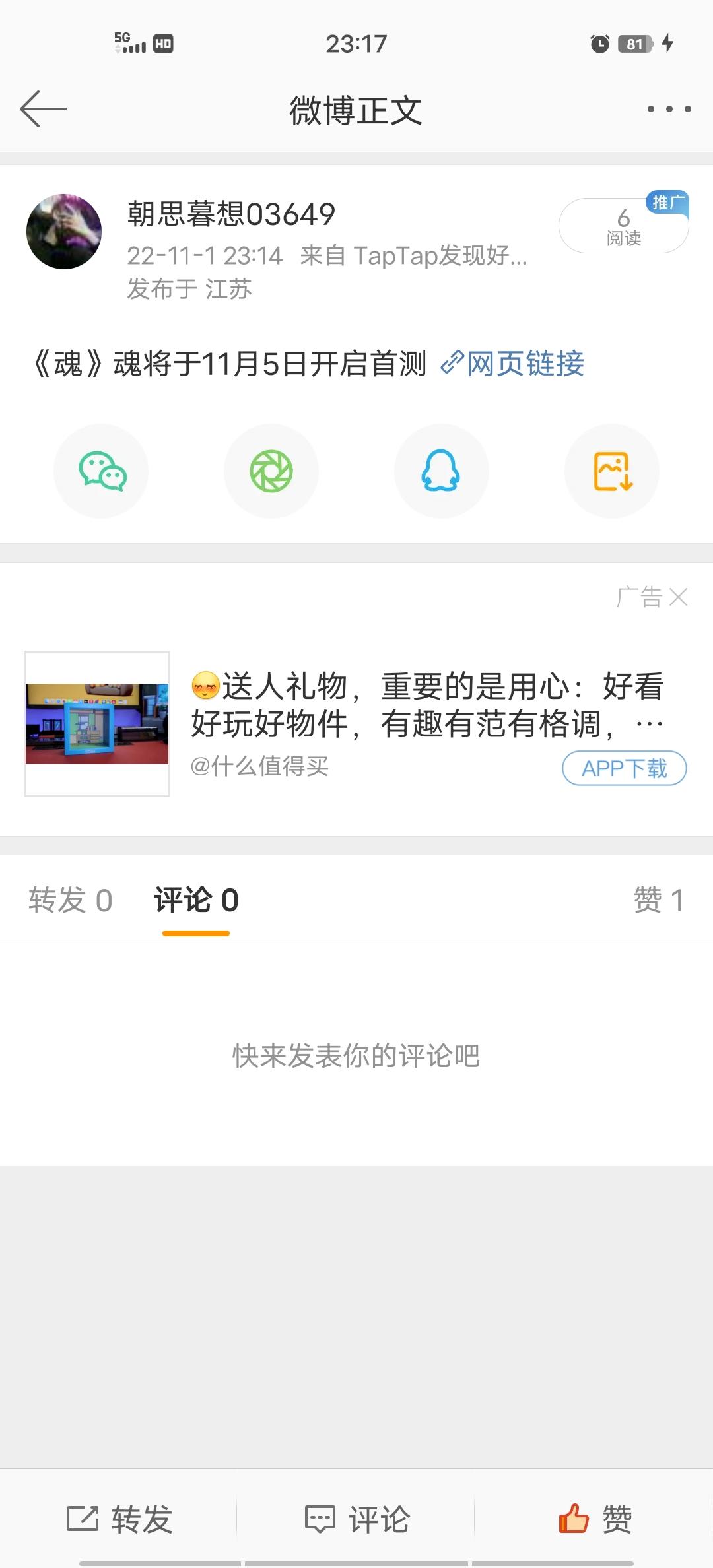Select the 评论 0 tab
The width and height of the screenshot is (713, 1568).
pos(196,900)
